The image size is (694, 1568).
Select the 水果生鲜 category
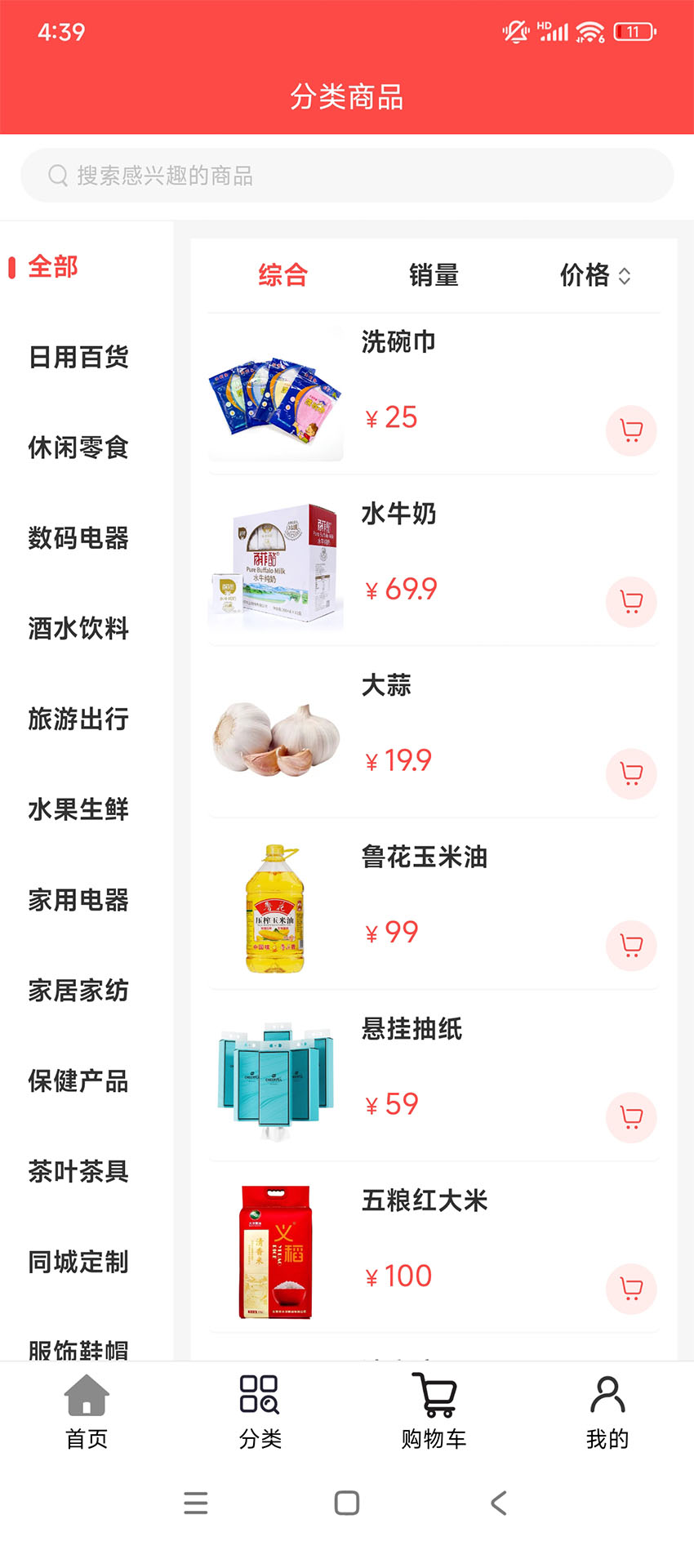(x=78, y=809)
